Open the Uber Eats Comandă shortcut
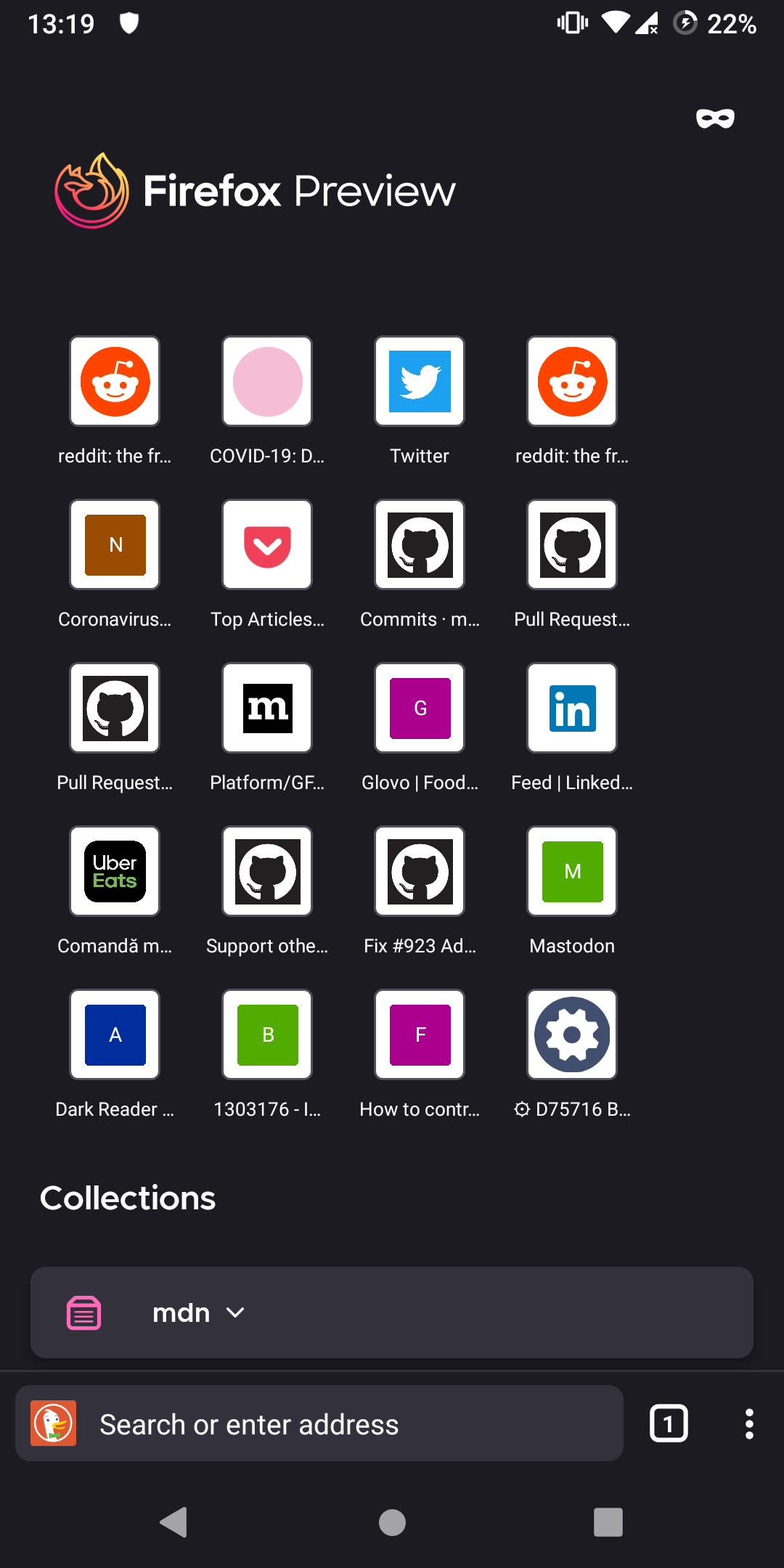Viewport: 784px width, 1568px height. pos(115,872)
